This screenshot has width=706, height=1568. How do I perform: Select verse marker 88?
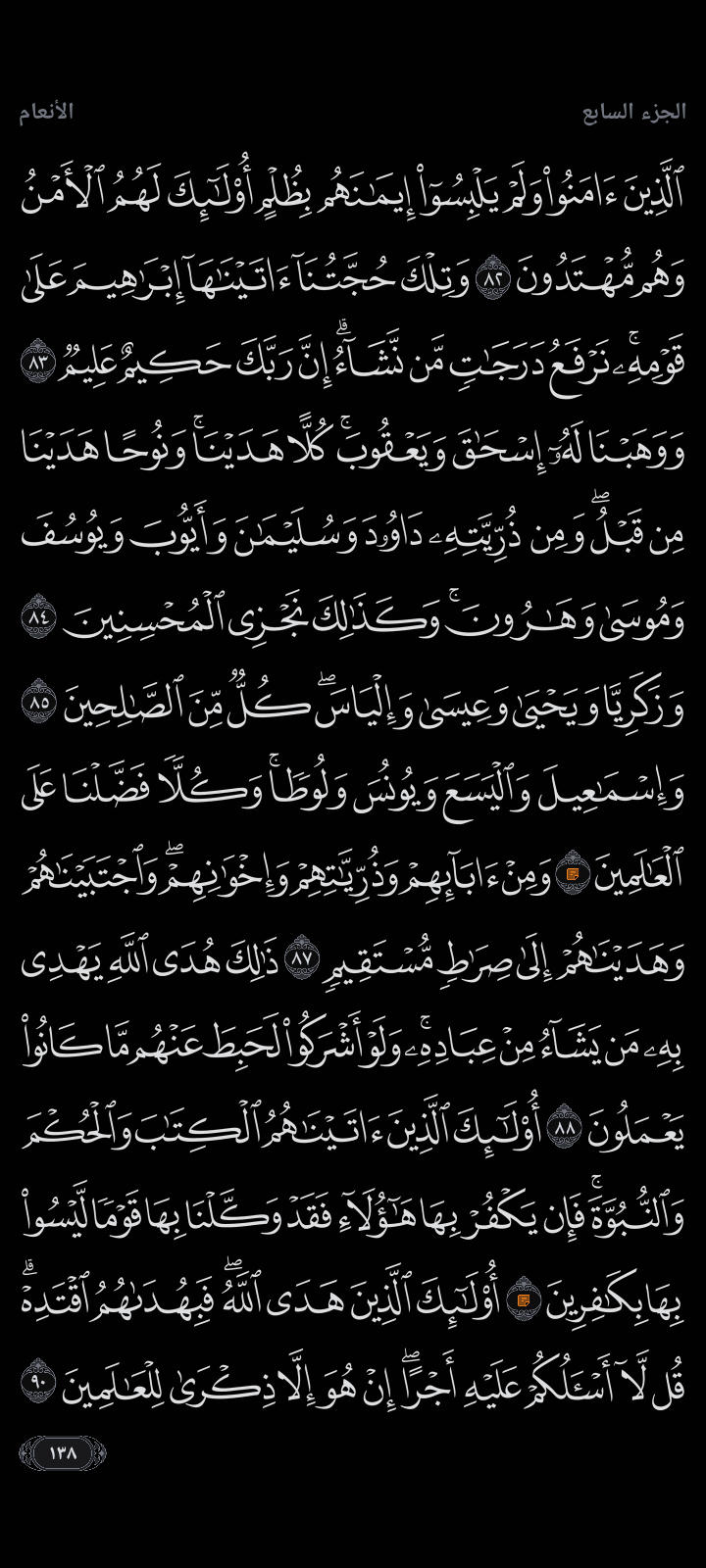click(x=567, y=1130)
